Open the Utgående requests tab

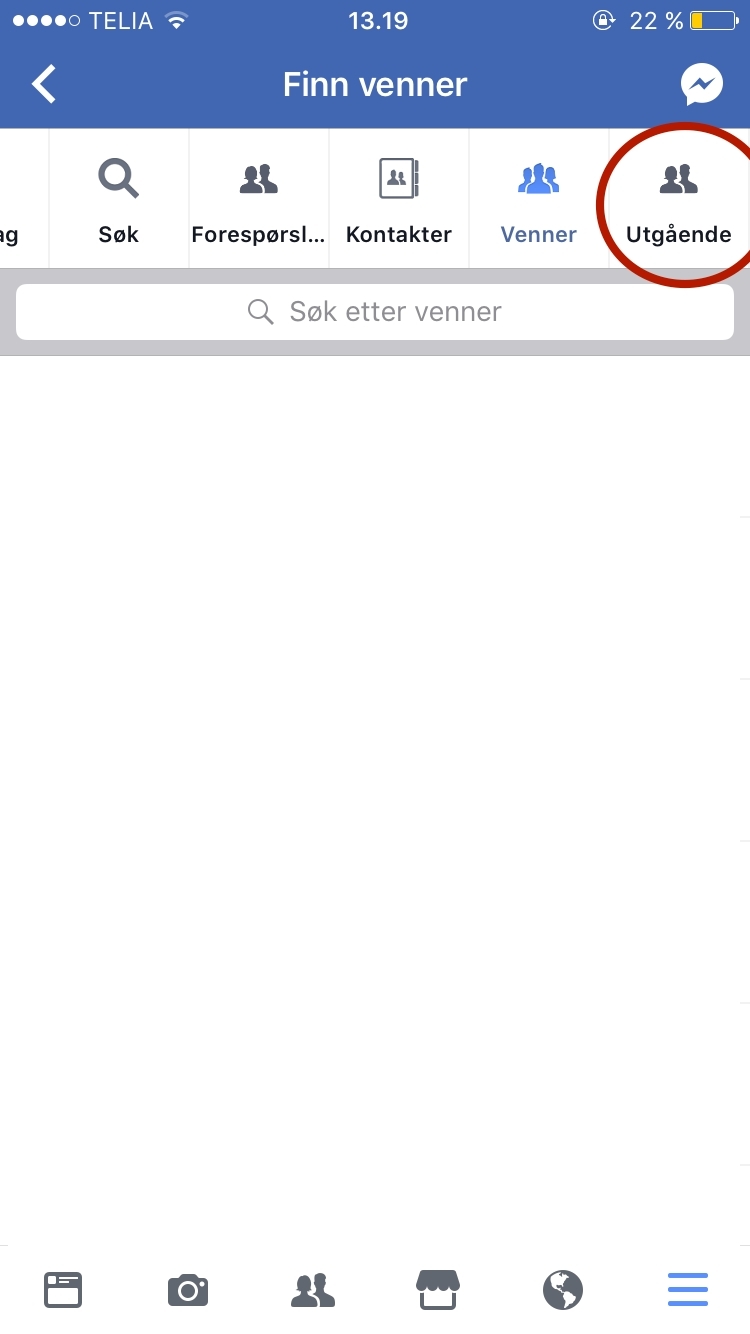tap(679, 200)
